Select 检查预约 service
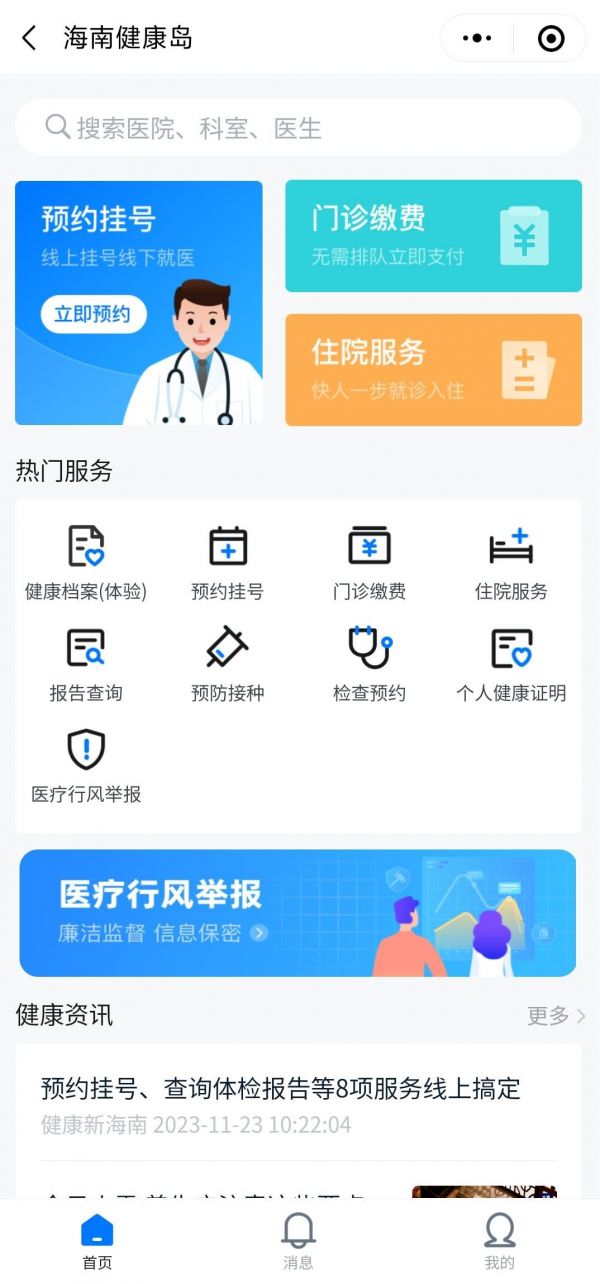 pos(369,665)
